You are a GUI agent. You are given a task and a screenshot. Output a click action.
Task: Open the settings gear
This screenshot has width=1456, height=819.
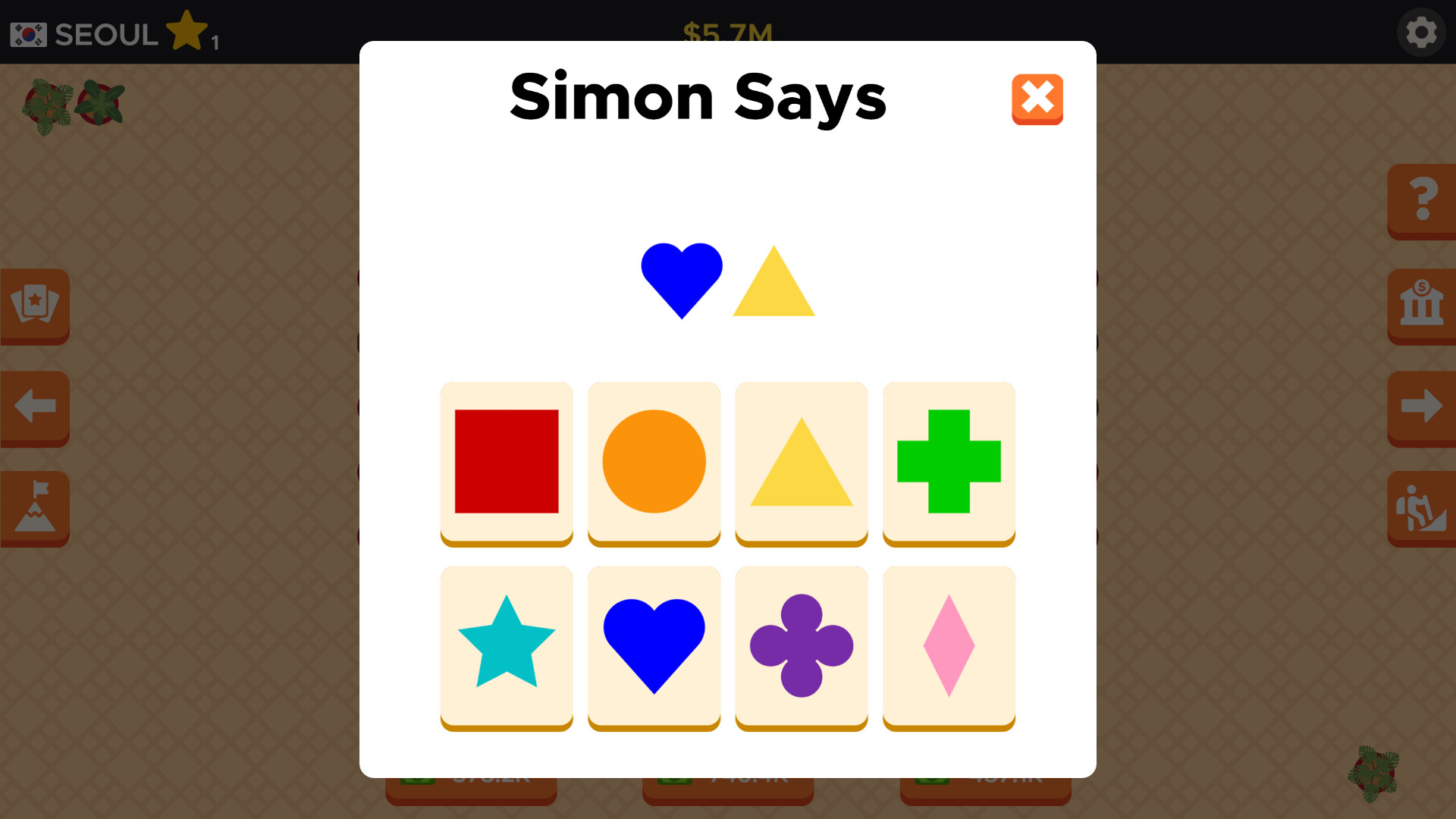tap(1421, 33)
